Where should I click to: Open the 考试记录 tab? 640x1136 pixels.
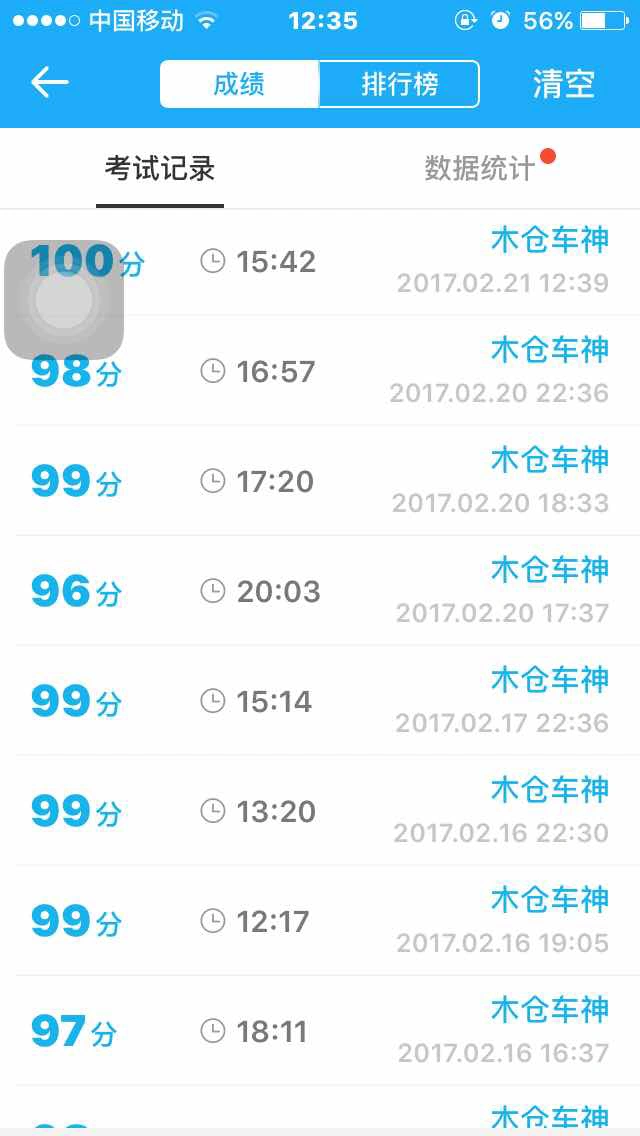(160, 169)
